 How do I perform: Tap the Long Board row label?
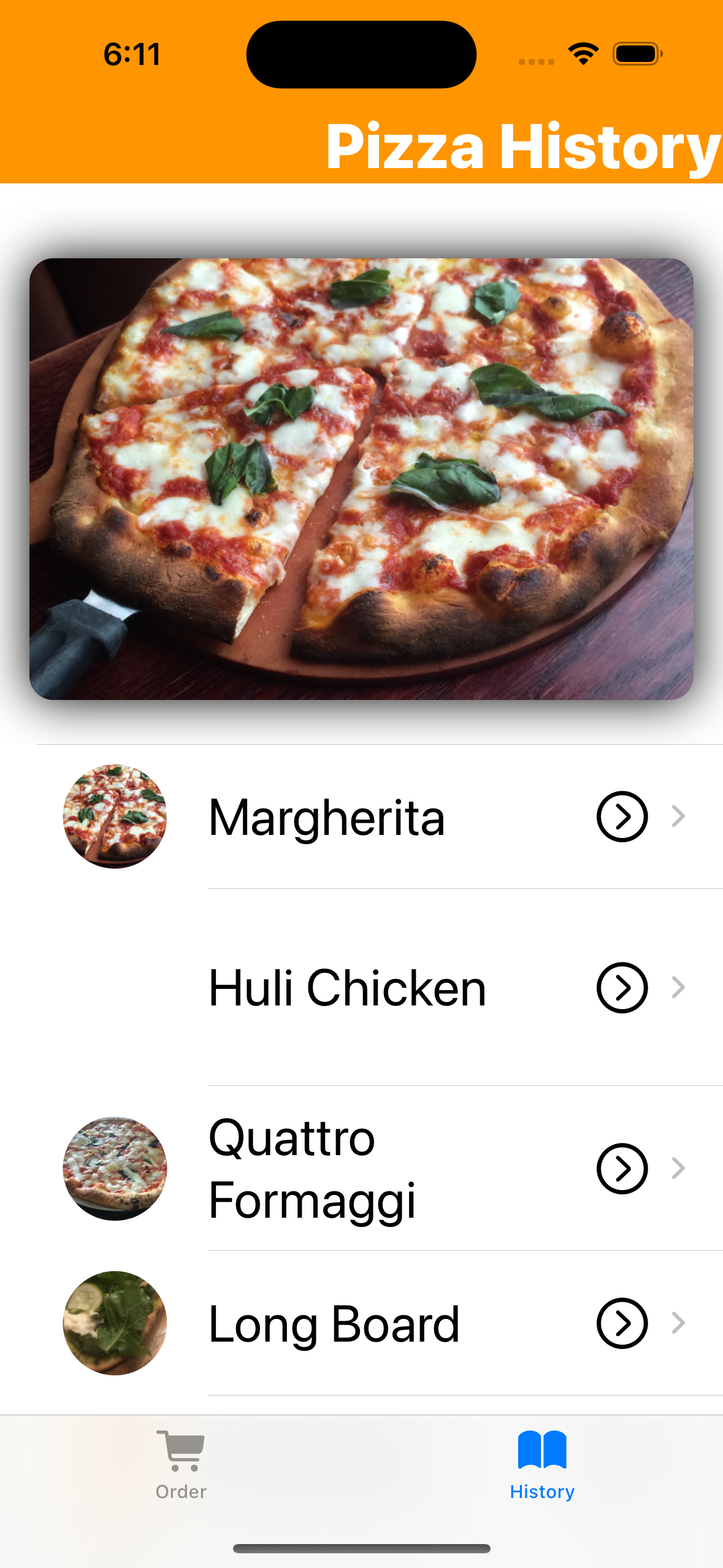tap(333, 1323)
